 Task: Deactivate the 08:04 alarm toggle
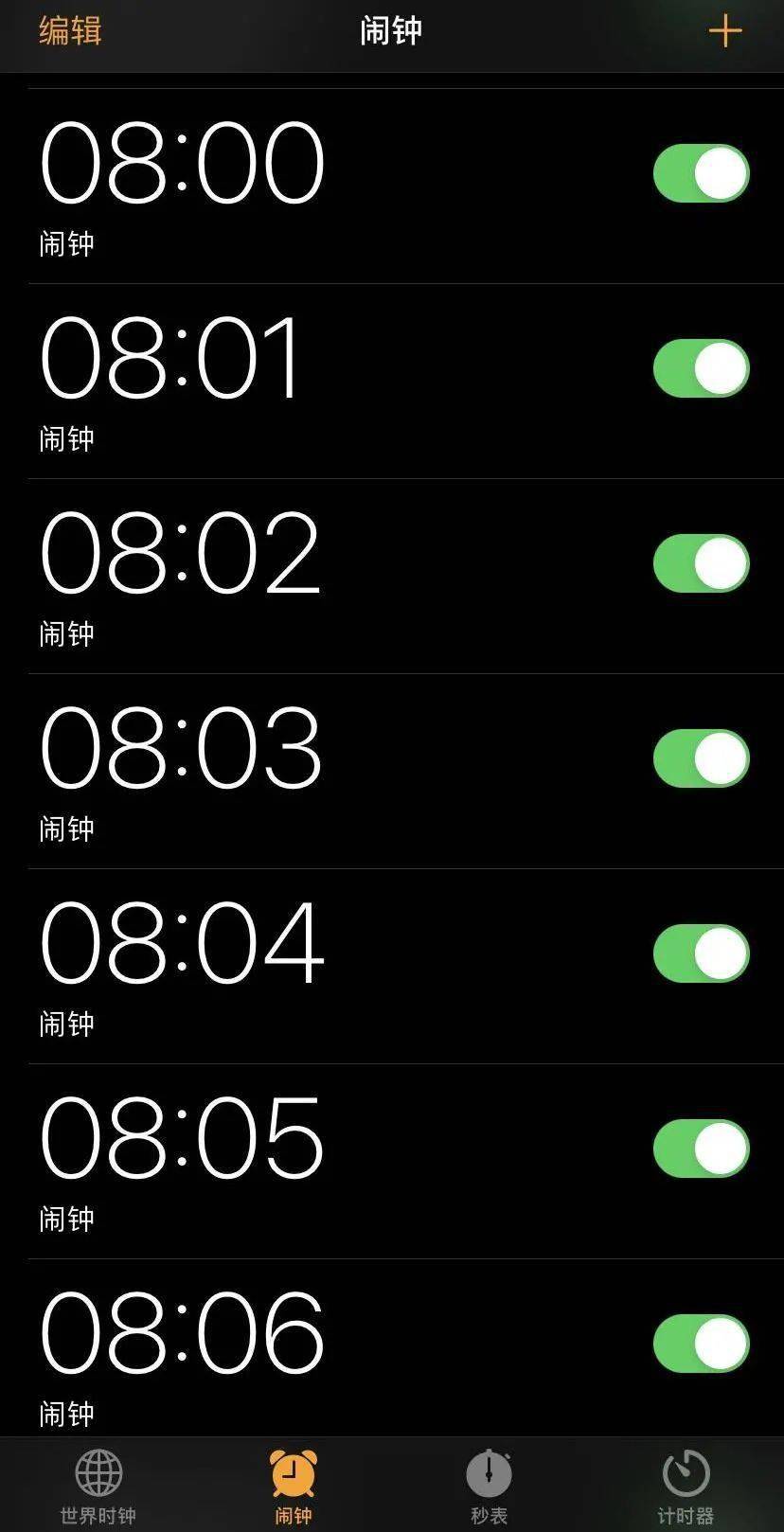pos(701,953)
